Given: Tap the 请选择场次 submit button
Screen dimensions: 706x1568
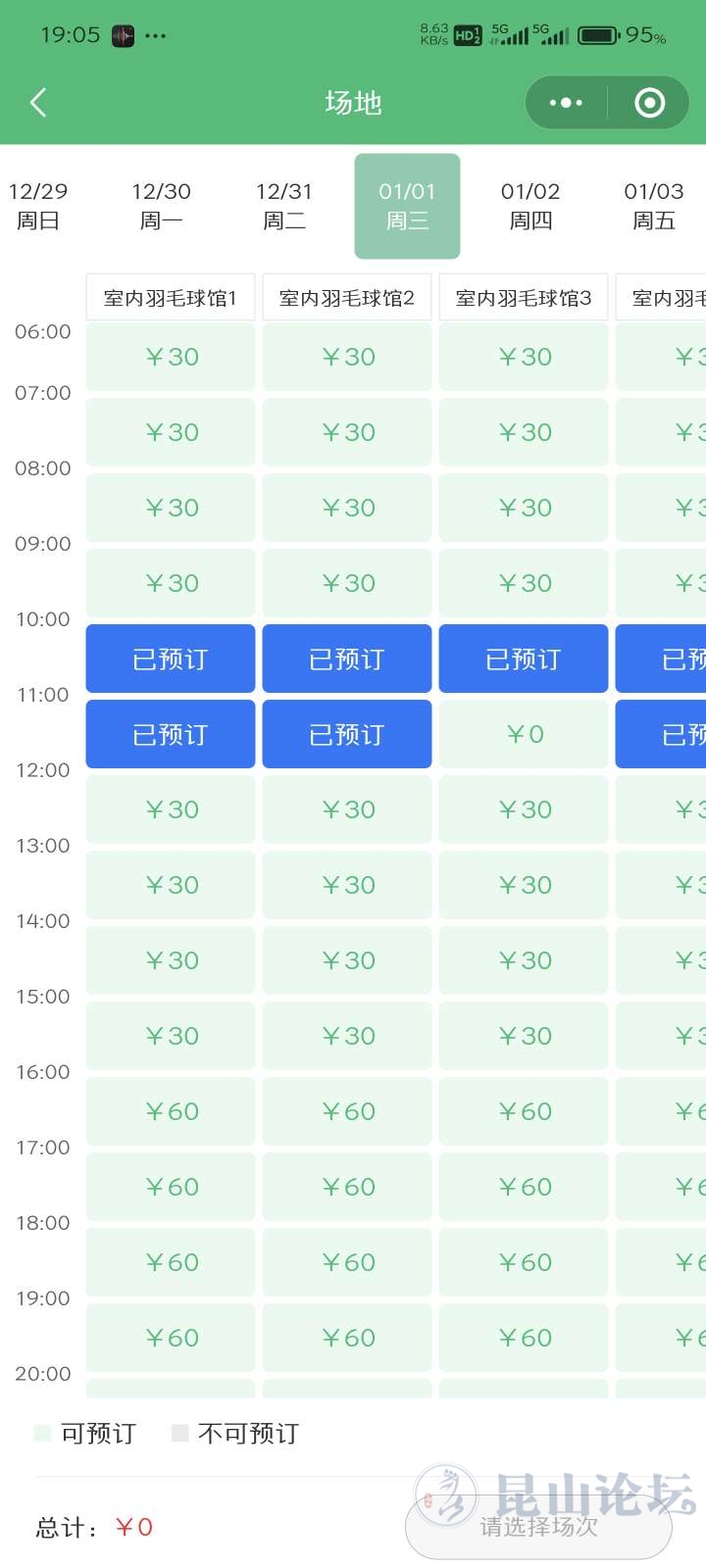Looking at the screenshot, I should point(538,1526).
